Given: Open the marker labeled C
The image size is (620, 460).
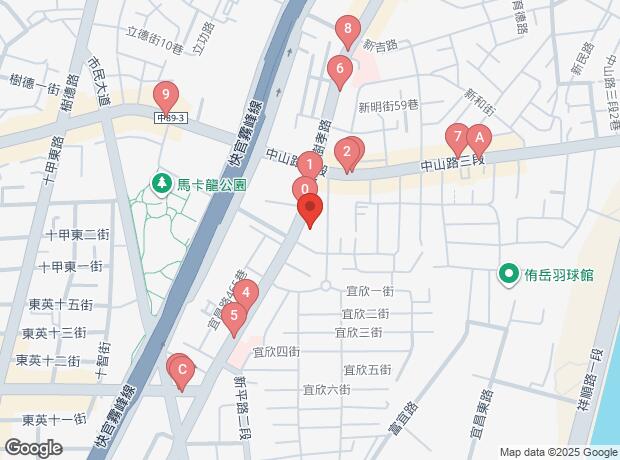Looking at the screenshot, I should [x=181, y=369].
